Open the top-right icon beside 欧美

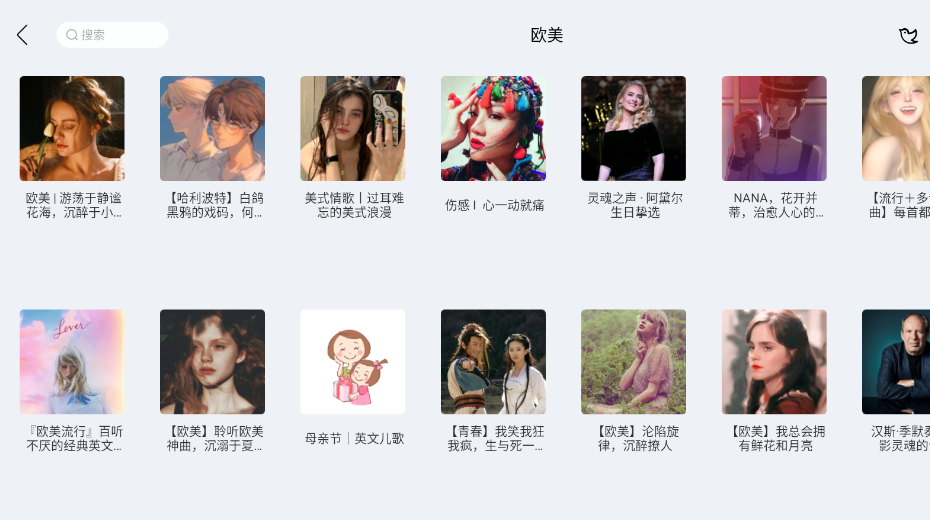click(x=908, y=36)
